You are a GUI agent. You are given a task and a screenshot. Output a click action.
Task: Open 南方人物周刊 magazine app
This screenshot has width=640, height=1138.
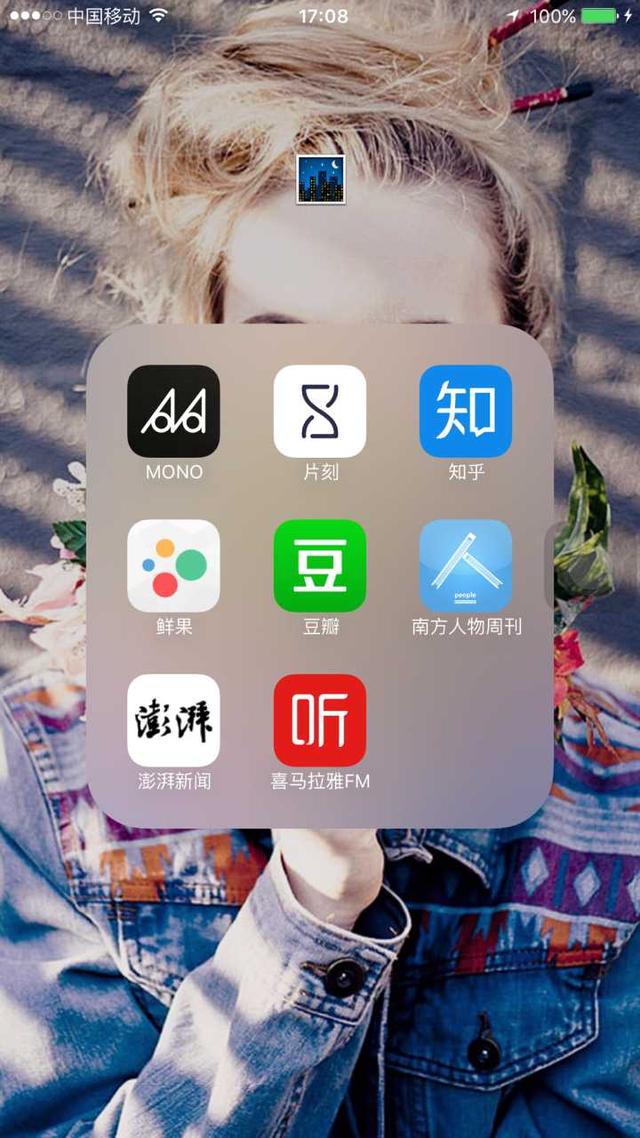pos(466,566)
